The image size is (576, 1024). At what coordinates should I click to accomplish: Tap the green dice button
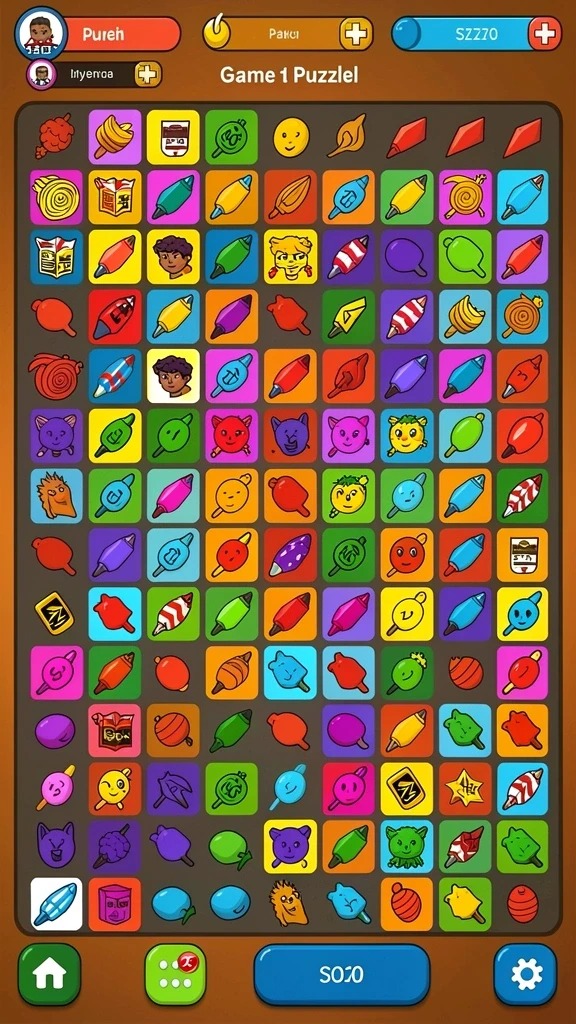click(x=175, y=974)
